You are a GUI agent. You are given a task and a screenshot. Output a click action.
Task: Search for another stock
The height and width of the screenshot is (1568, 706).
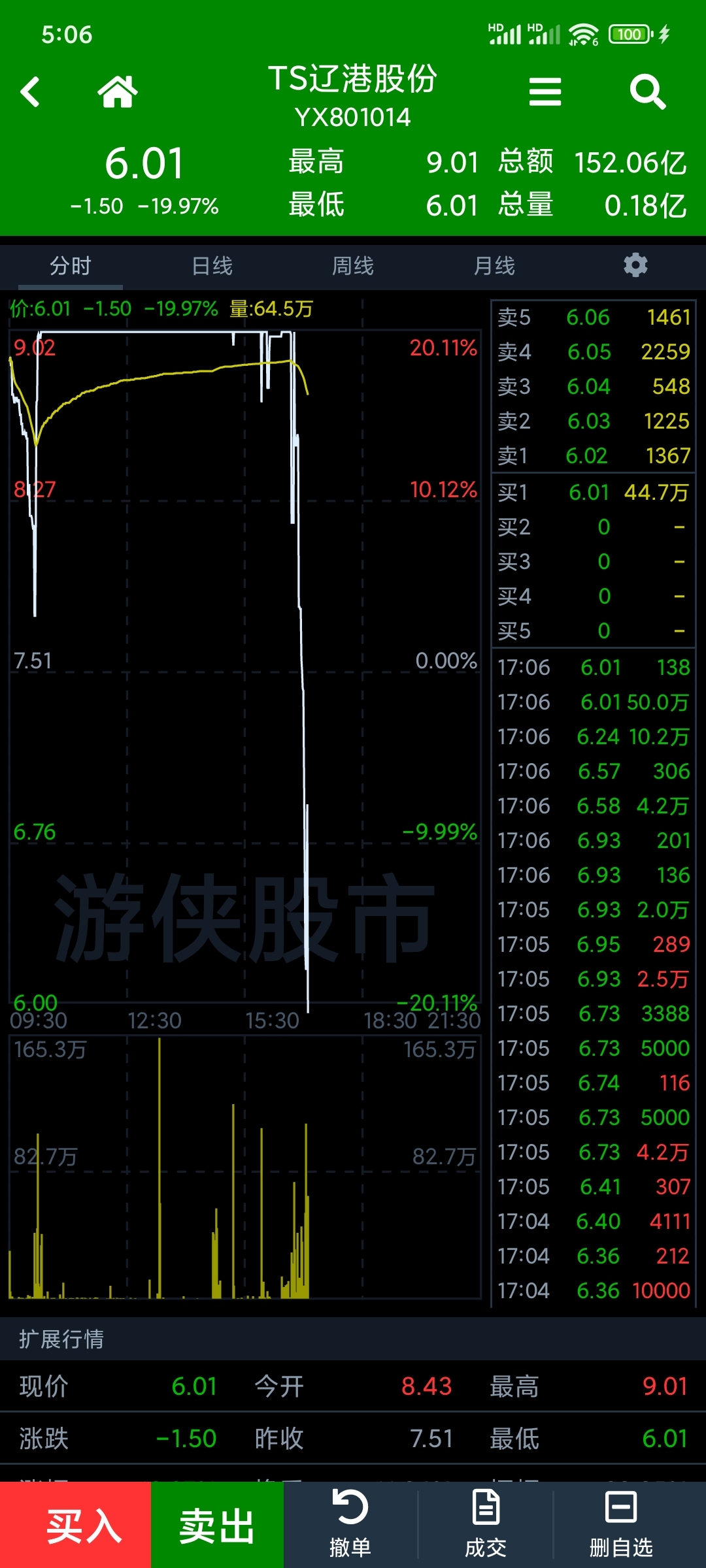(648, 91)
